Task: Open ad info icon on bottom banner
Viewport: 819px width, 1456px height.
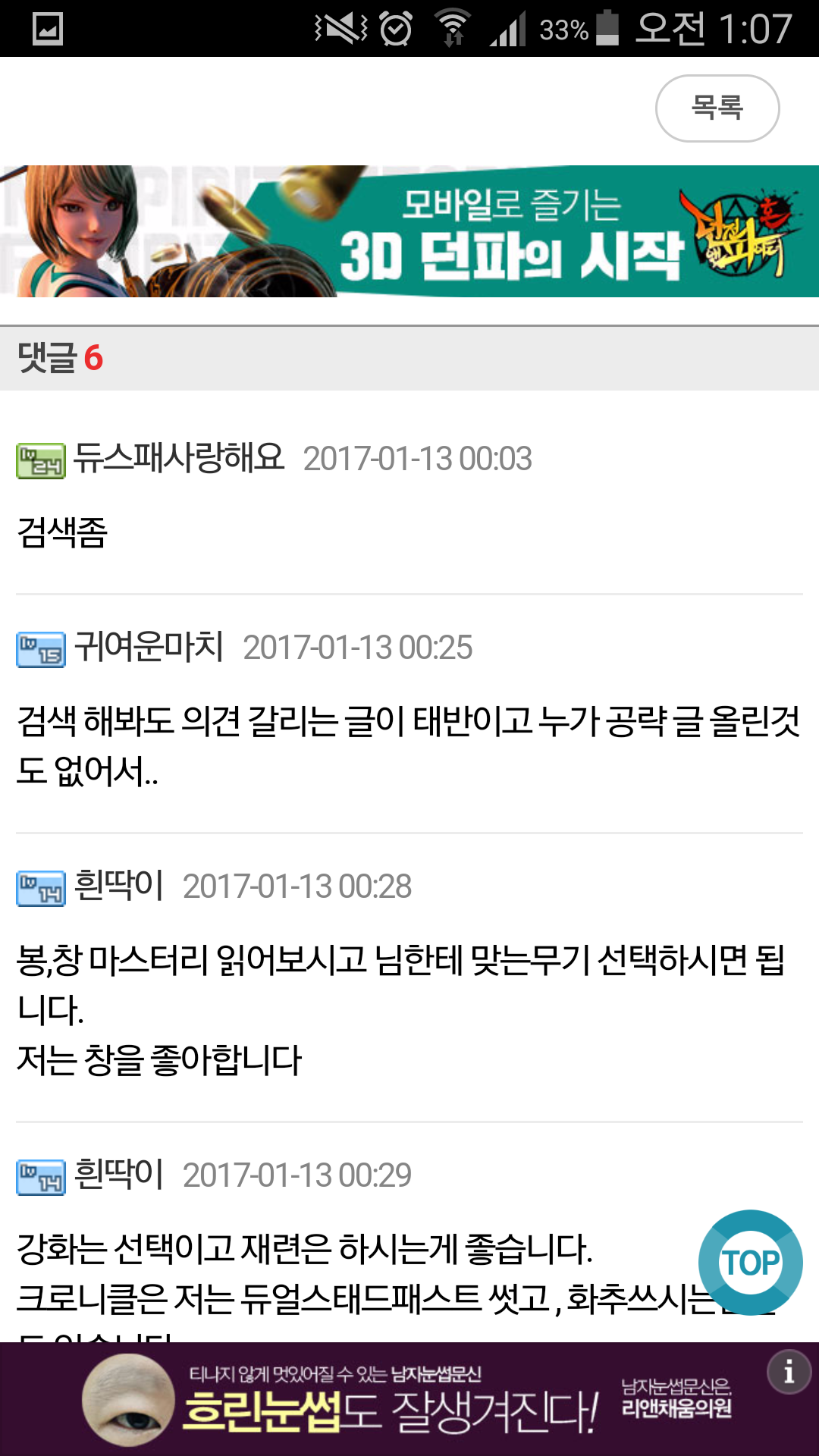Action: [789, 1371]
